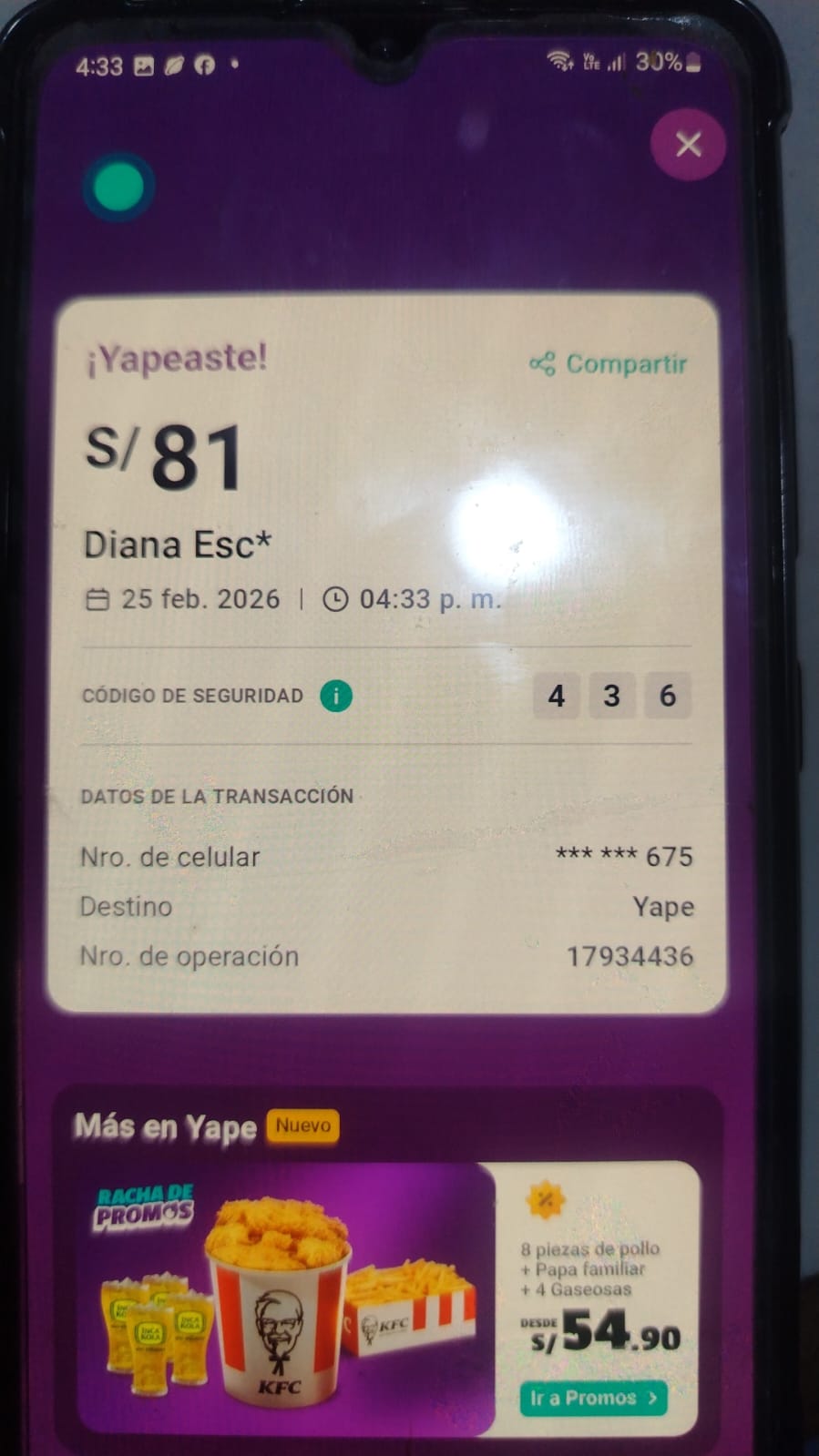Viewport: 819px width, 1456px height.
Task: Open the KFC Racha de Promos banner
Action: coord(287,1298)
